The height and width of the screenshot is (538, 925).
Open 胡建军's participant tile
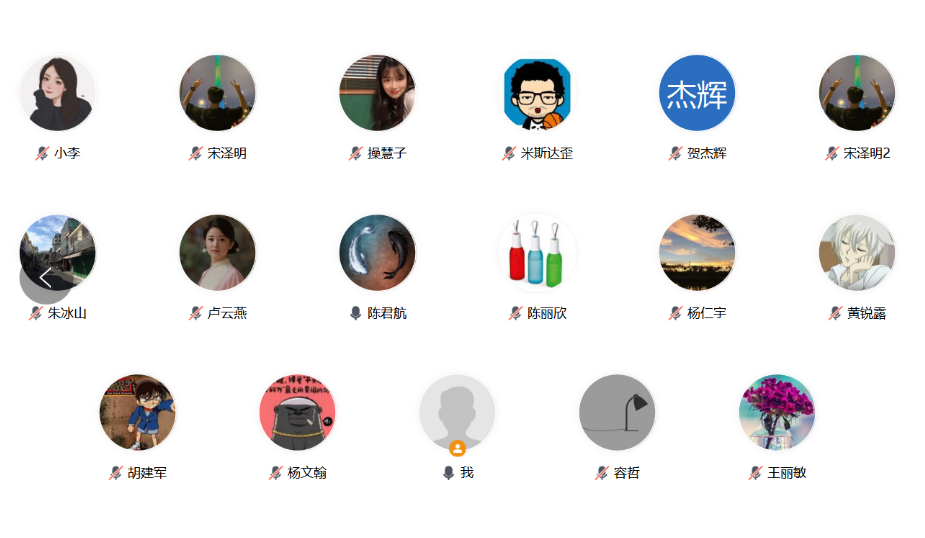137,413
